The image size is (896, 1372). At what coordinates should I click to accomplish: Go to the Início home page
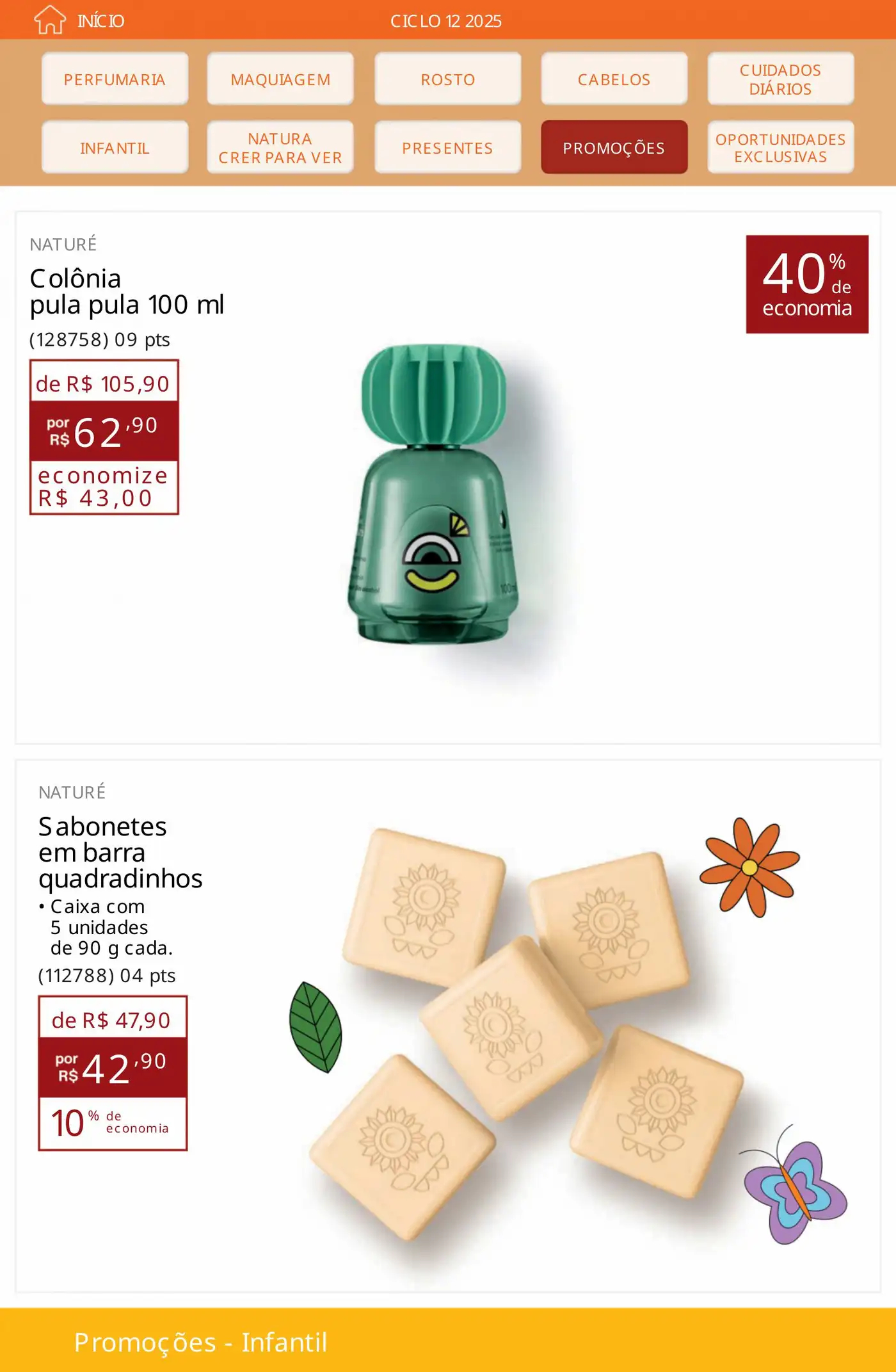click(x=79, y=20)
